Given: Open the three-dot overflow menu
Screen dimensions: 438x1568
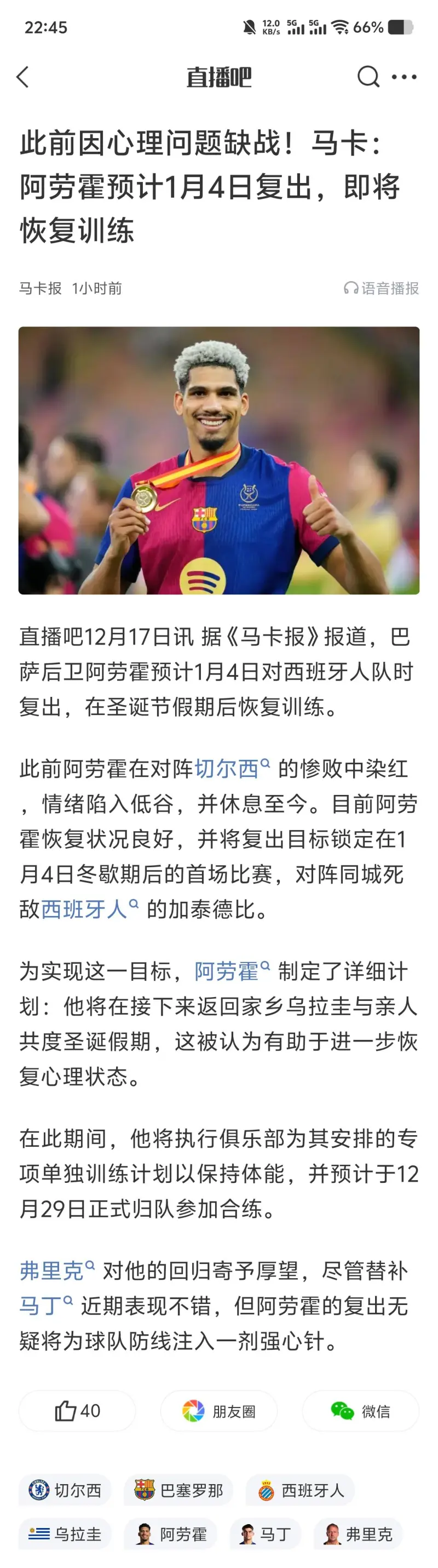Looking at the screenshot, I should [404, 77].
